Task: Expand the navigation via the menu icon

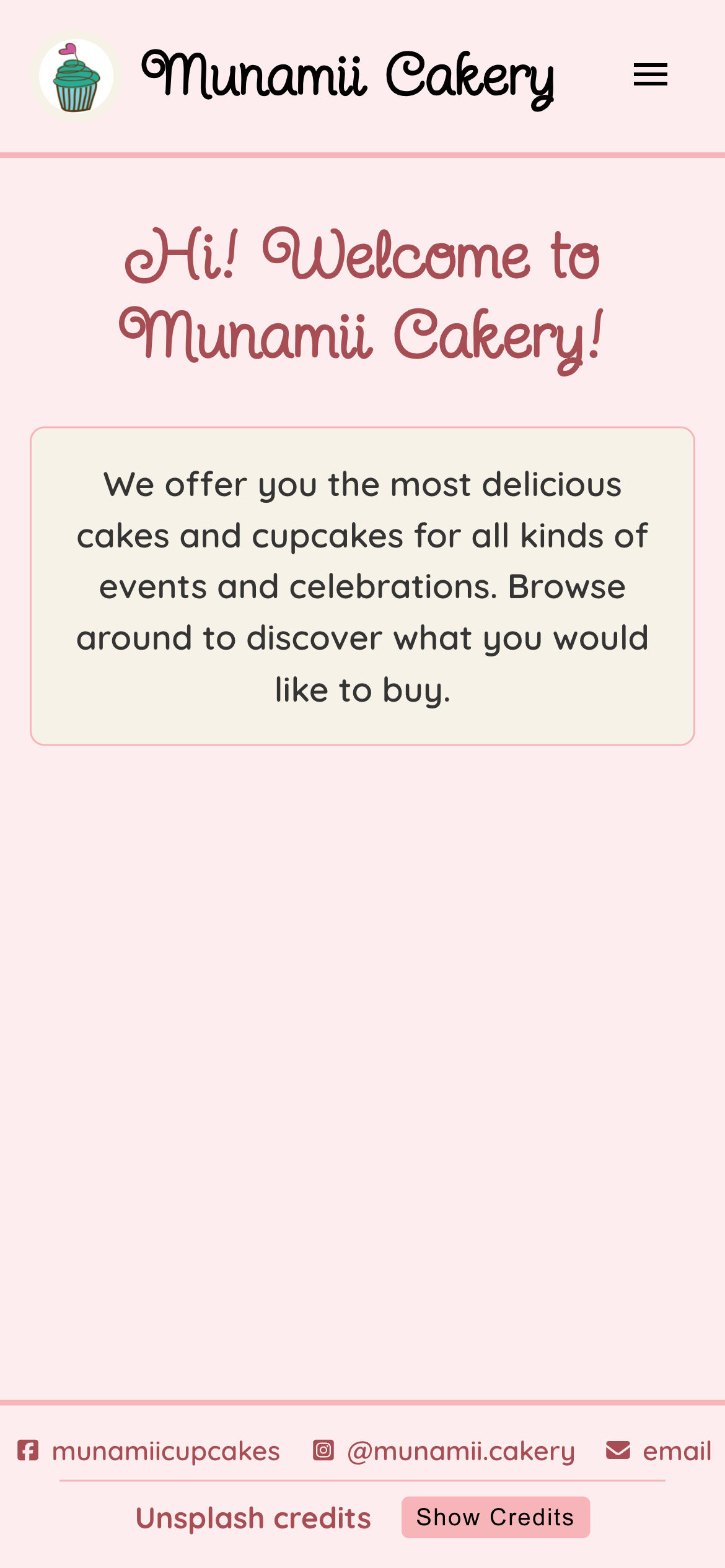Action: [x=651, y=74]
